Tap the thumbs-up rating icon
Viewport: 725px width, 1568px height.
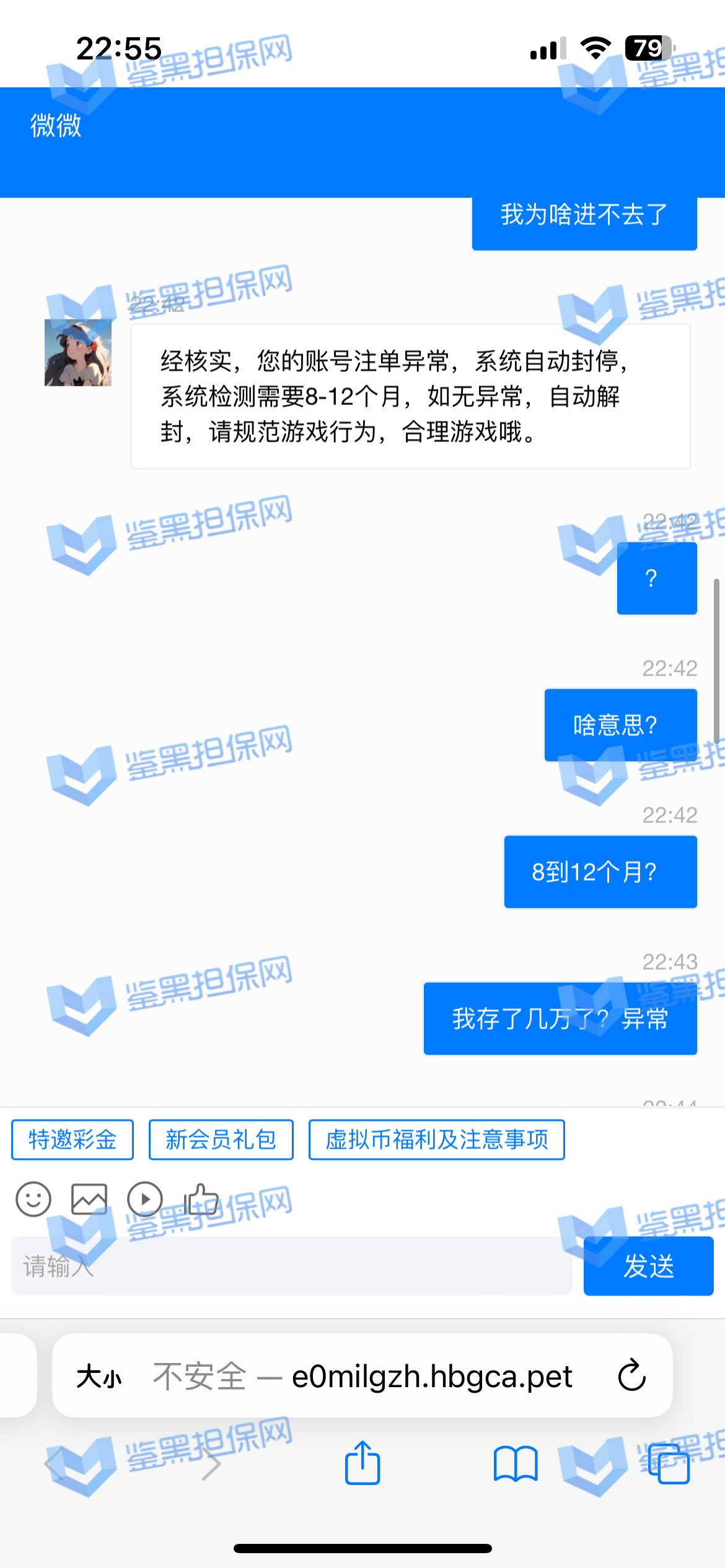[x=201, y=1200]
